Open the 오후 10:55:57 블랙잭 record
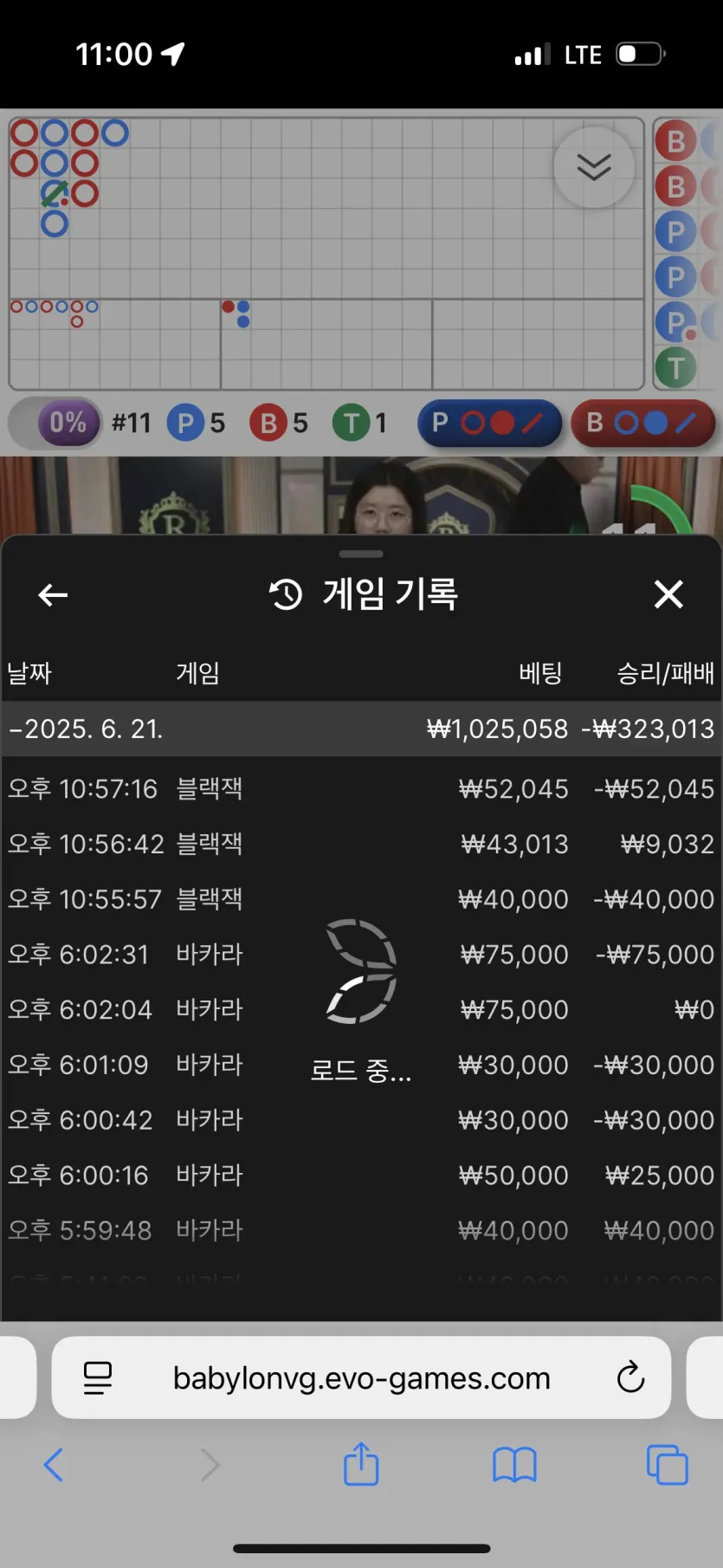The image size is (723, 1568). coord(361,899)
